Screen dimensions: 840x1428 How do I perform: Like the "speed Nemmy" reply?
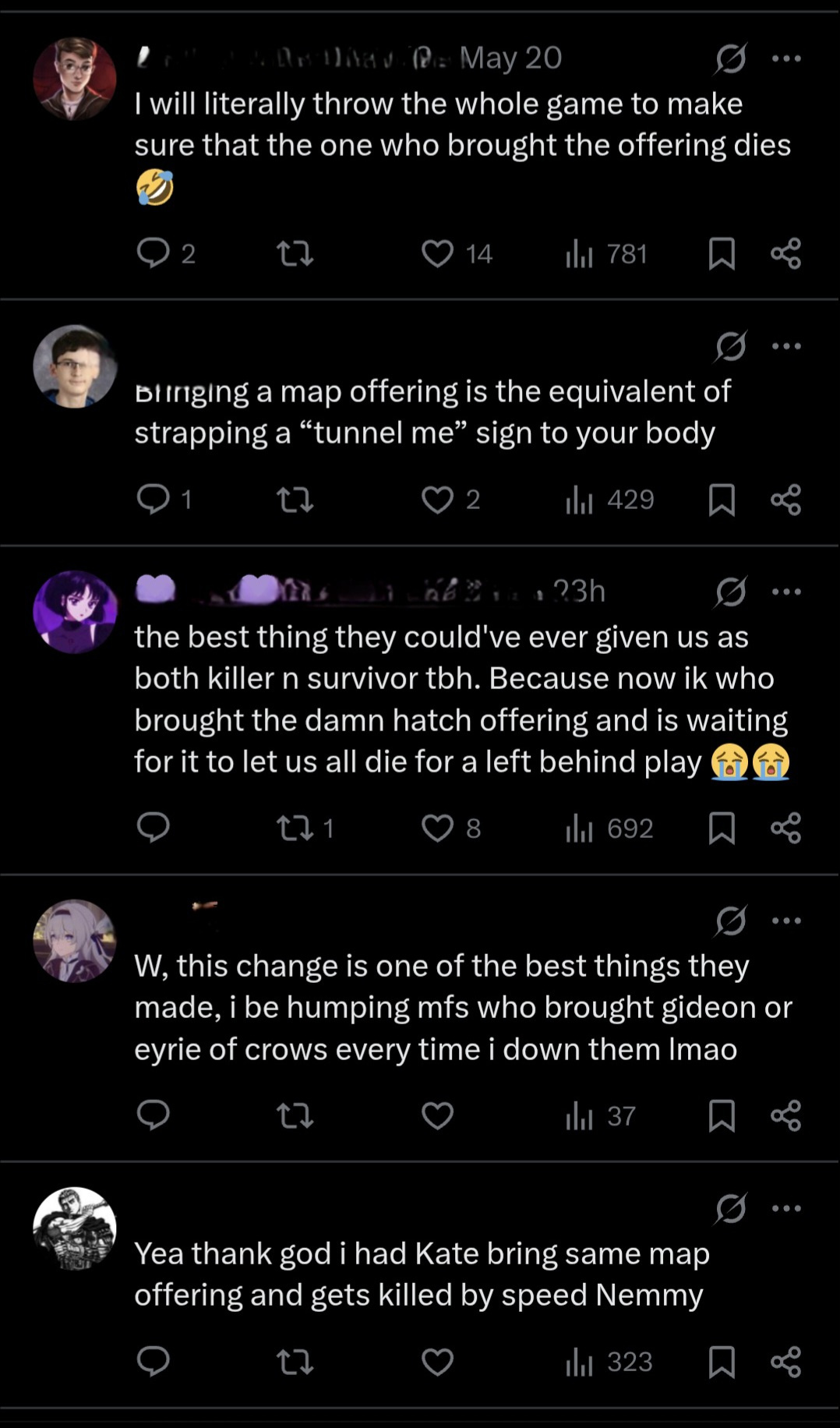click(437, 1362)
